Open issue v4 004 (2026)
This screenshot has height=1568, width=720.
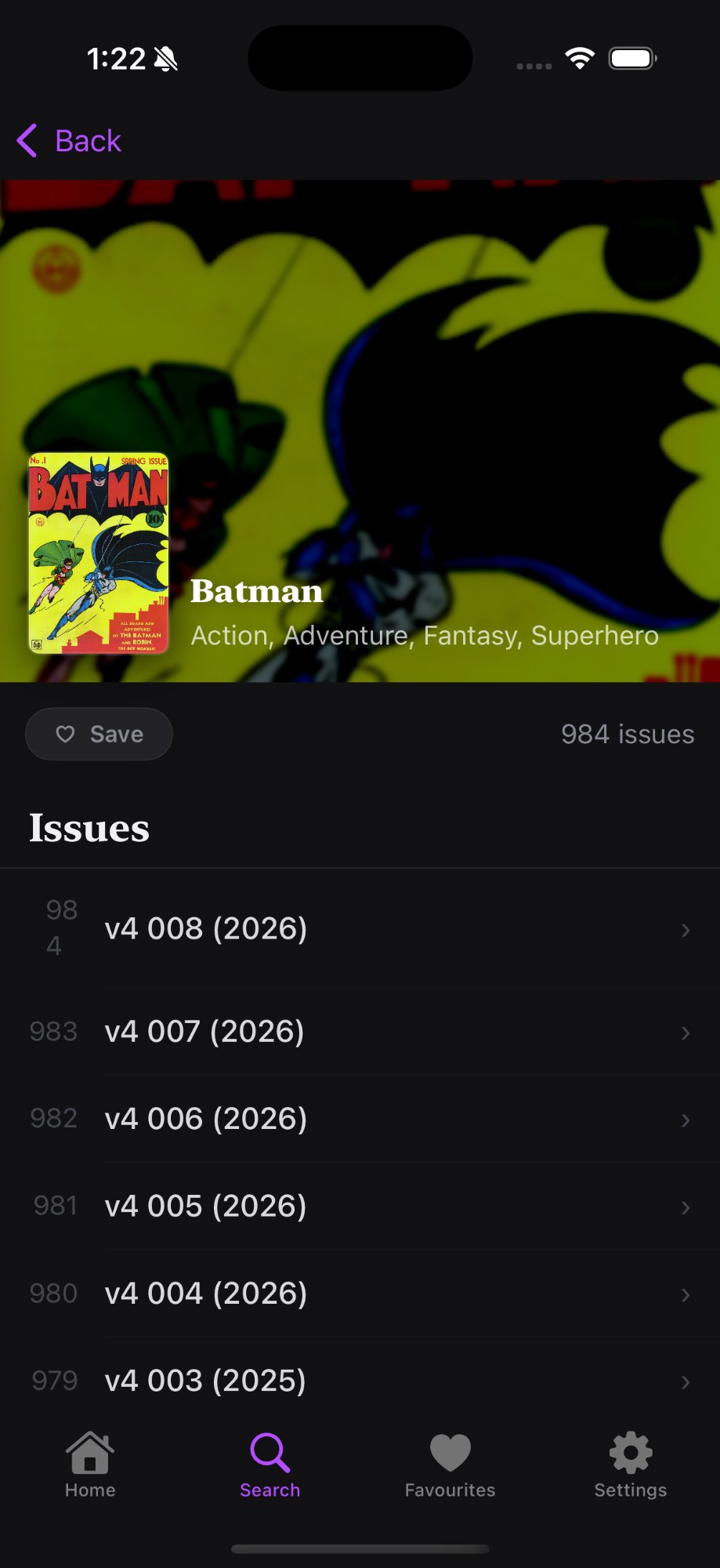tap(360, 1294)
